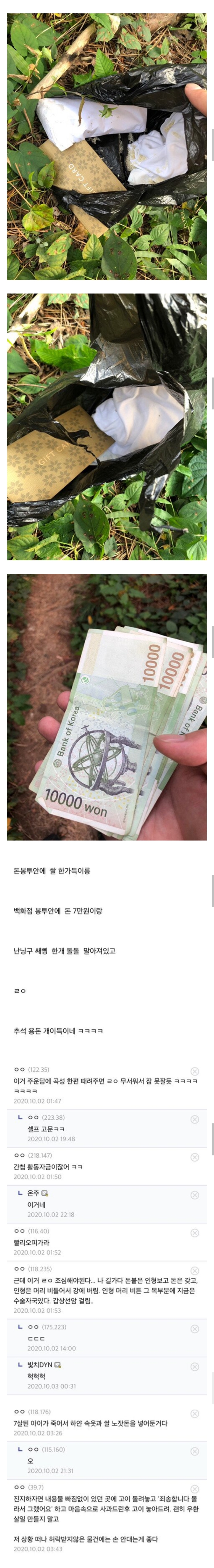
Task: Delete the comment '빨리오피가라'
Action: tap(194, 1233)
